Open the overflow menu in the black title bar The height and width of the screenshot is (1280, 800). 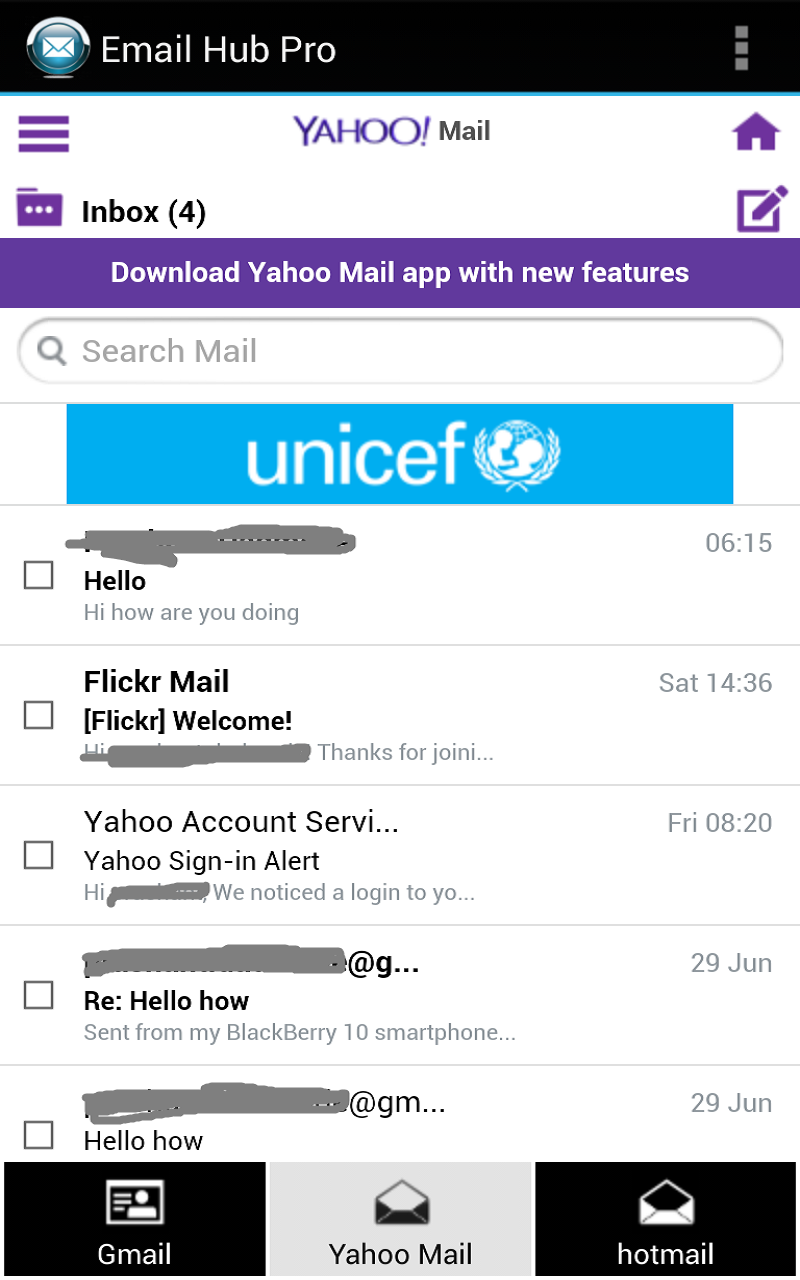(741, 47)
